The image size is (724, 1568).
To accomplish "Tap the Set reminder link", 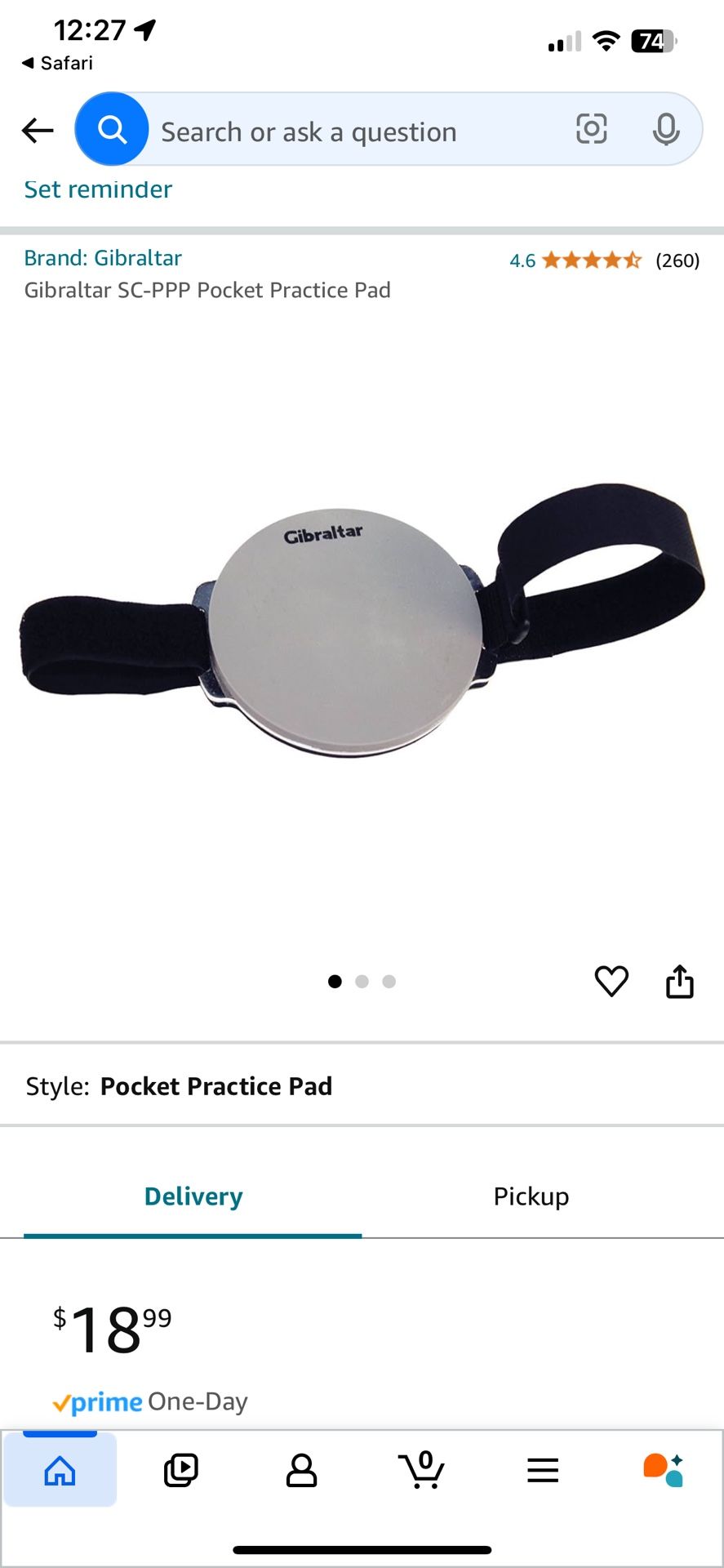I will click(98, 189).
